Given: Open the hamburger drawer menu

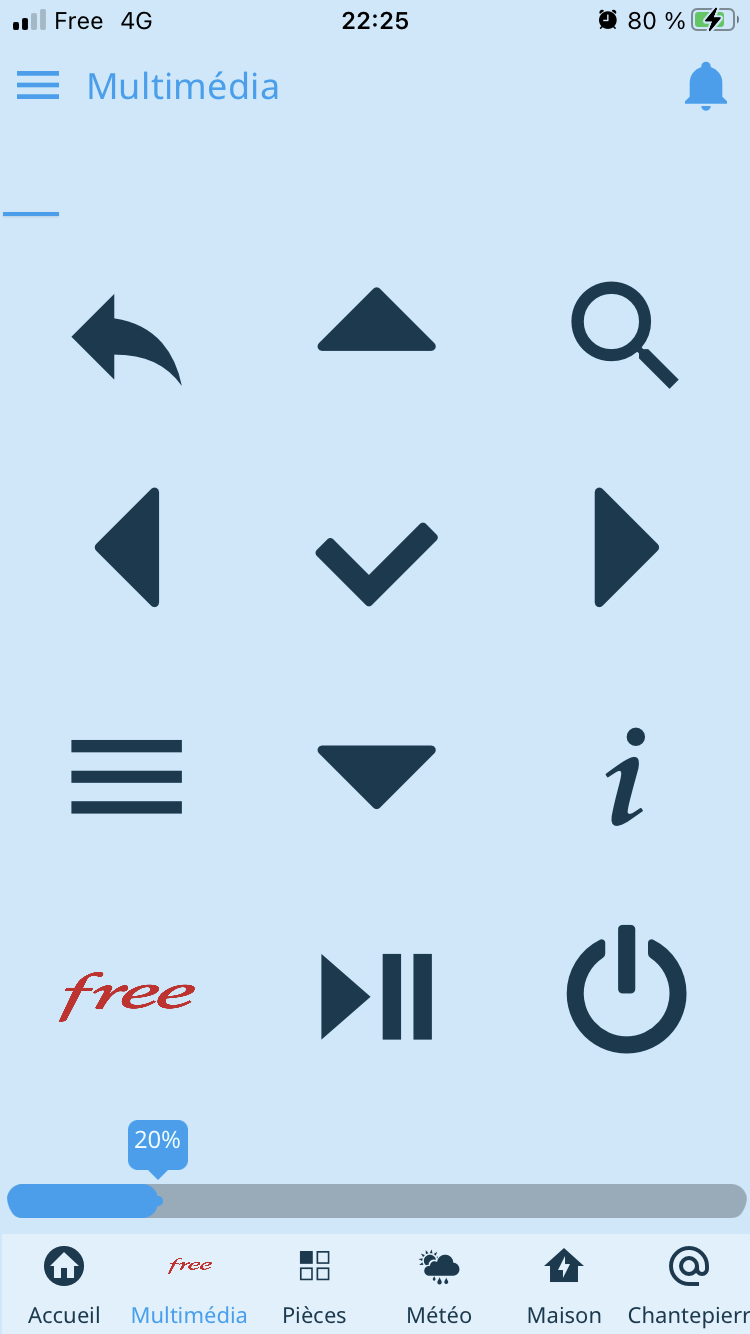Looking at the screenshot, I should [x=38, y=85].
